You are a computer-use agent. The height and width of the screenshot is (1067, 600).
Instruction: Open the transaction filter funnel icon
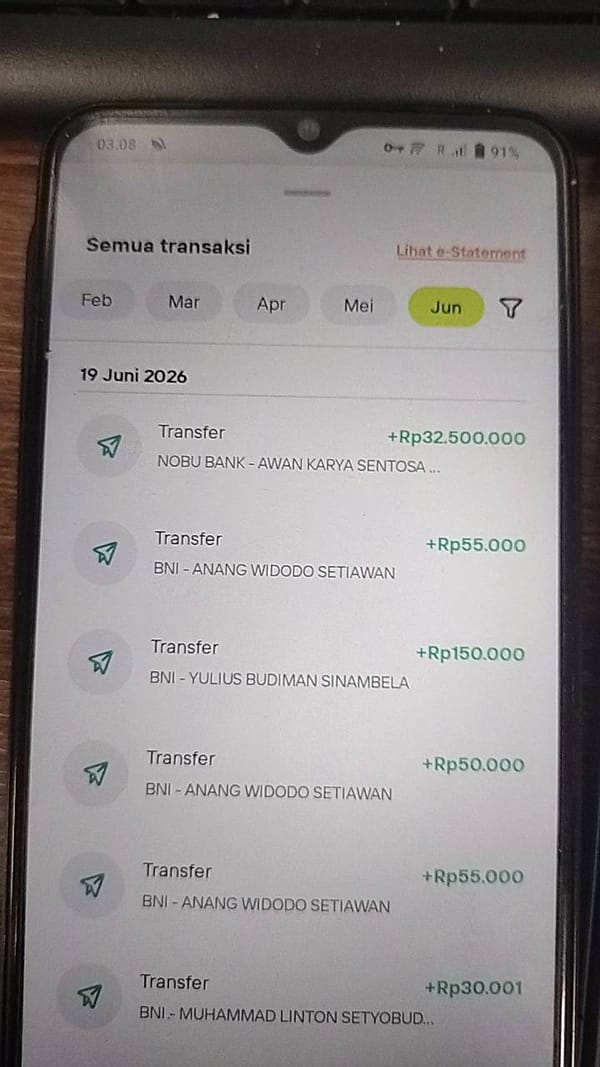pos(511,308)
